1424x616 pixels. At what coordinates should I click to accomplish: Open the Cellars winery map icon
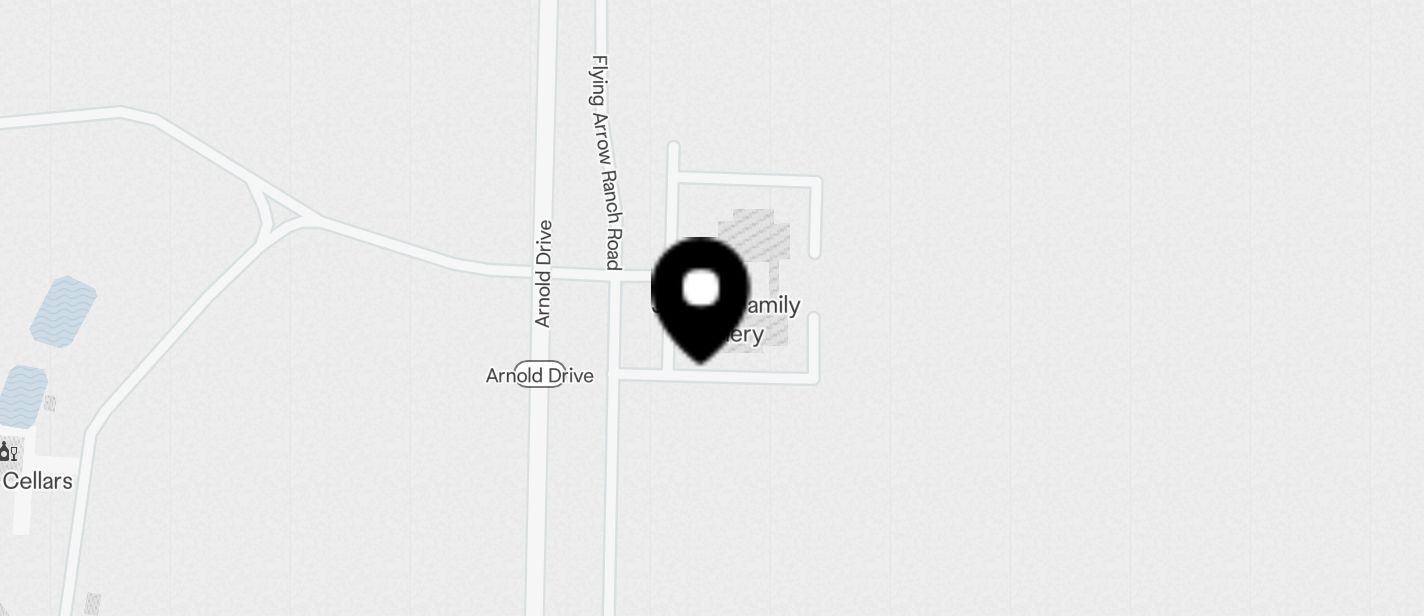tap(8, 452)
